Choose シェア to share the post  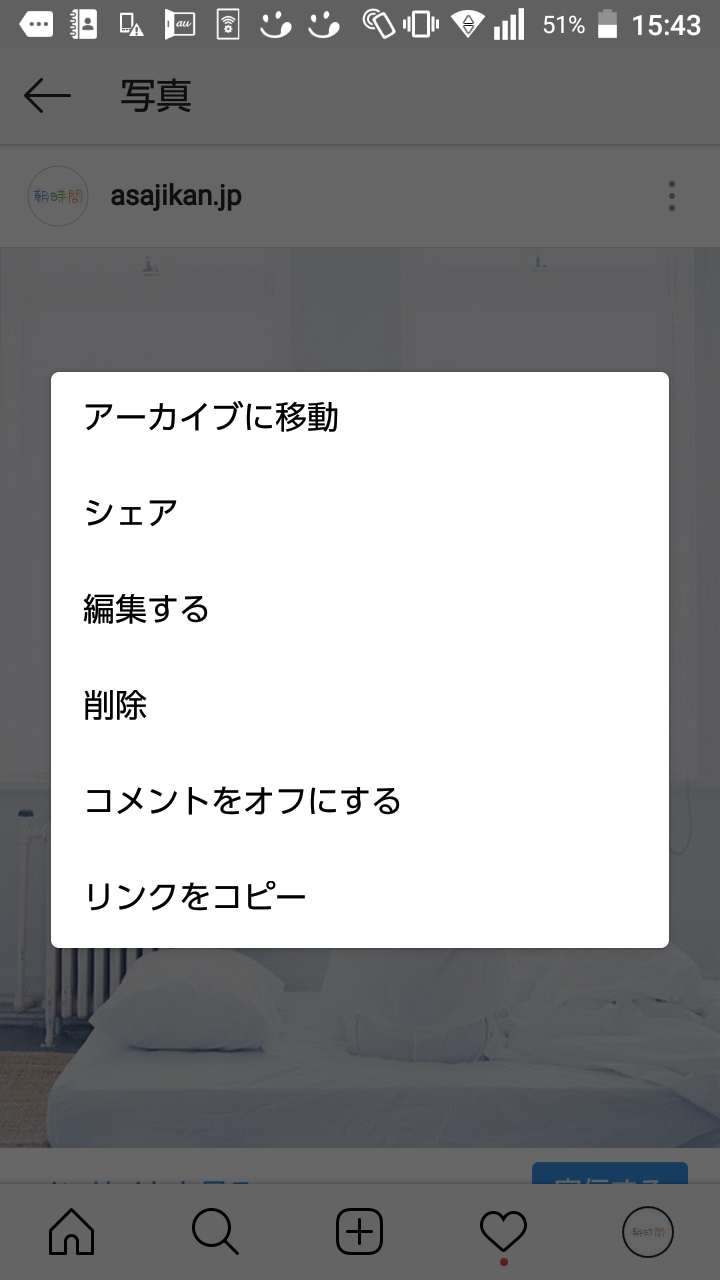coord(132,513)
